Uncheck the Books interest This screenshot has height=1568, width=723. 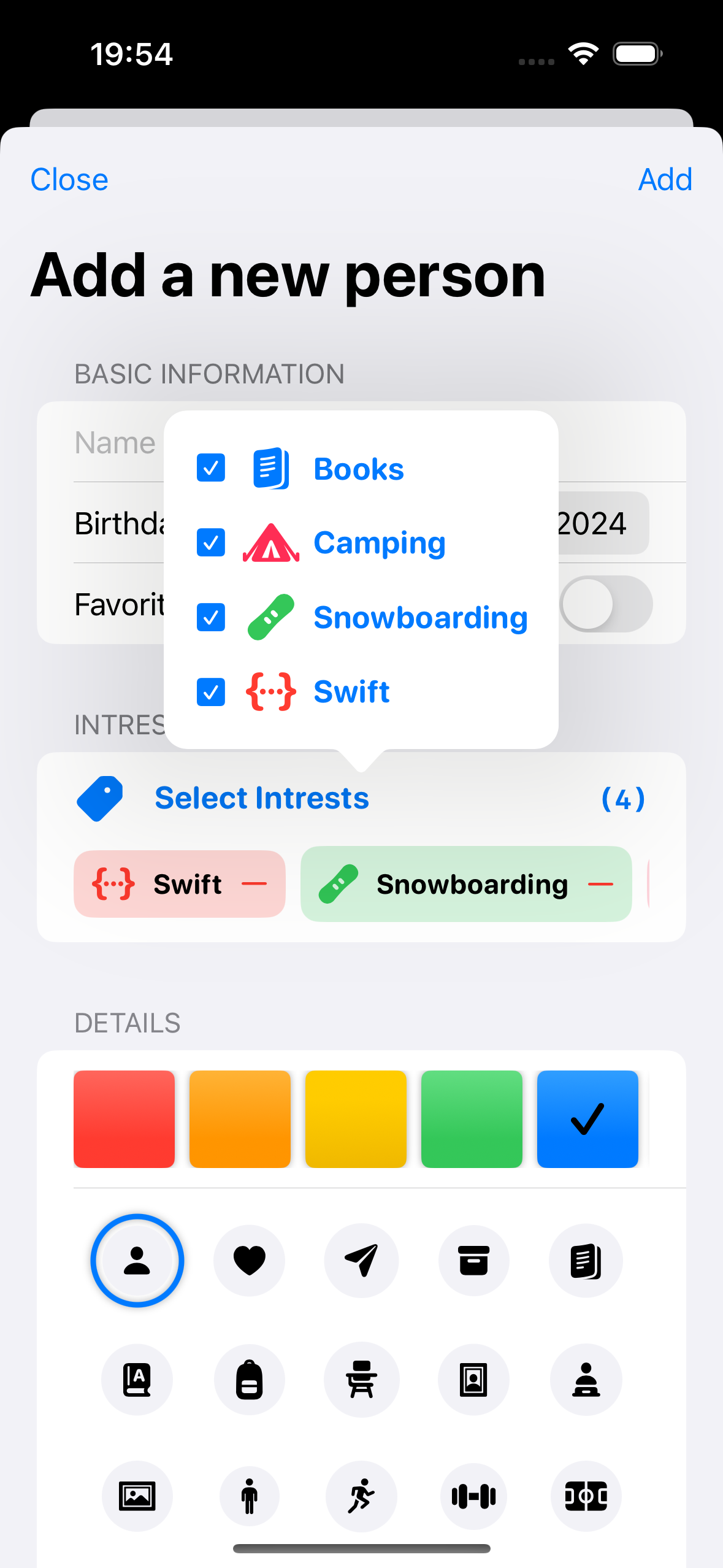point(210,468)
